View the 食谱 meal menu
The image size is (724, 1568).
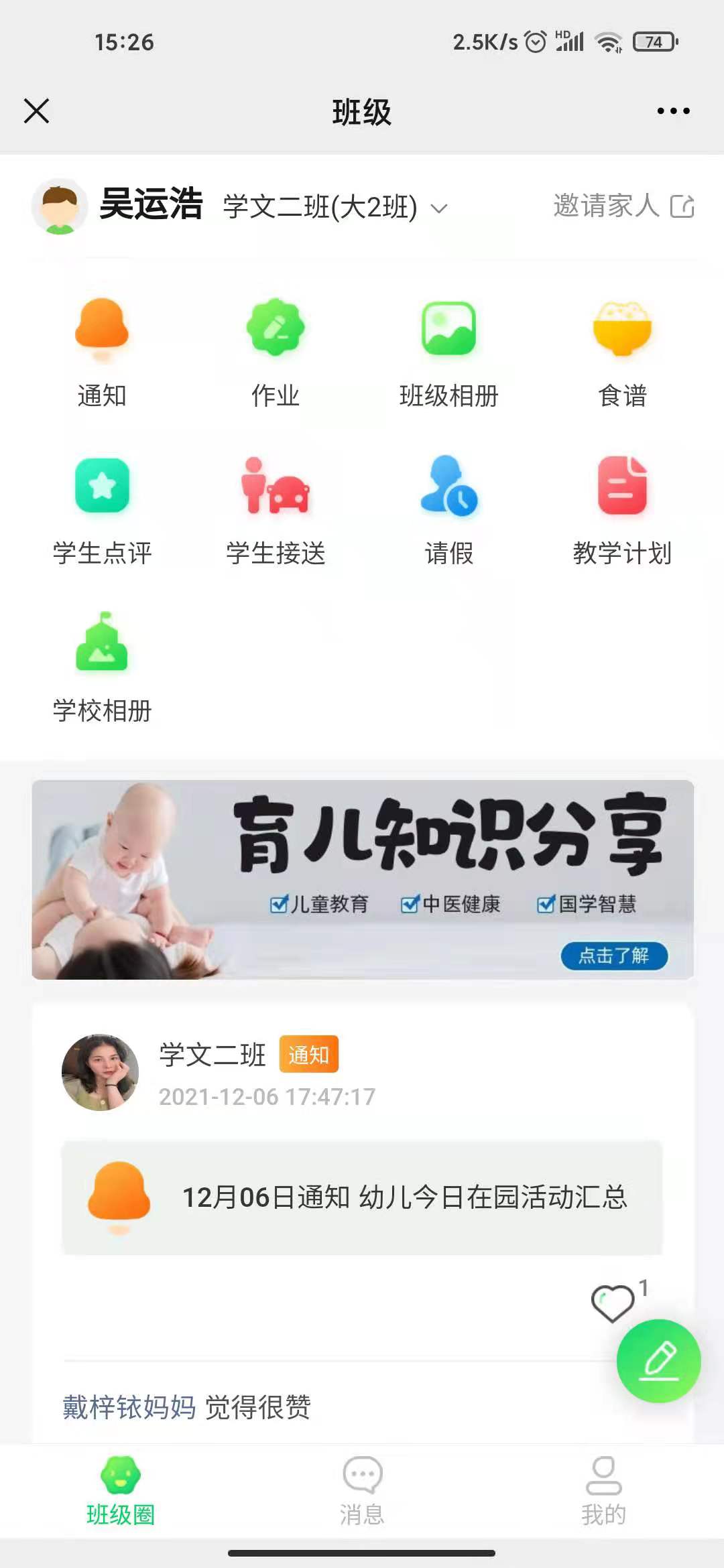(622, 353)
